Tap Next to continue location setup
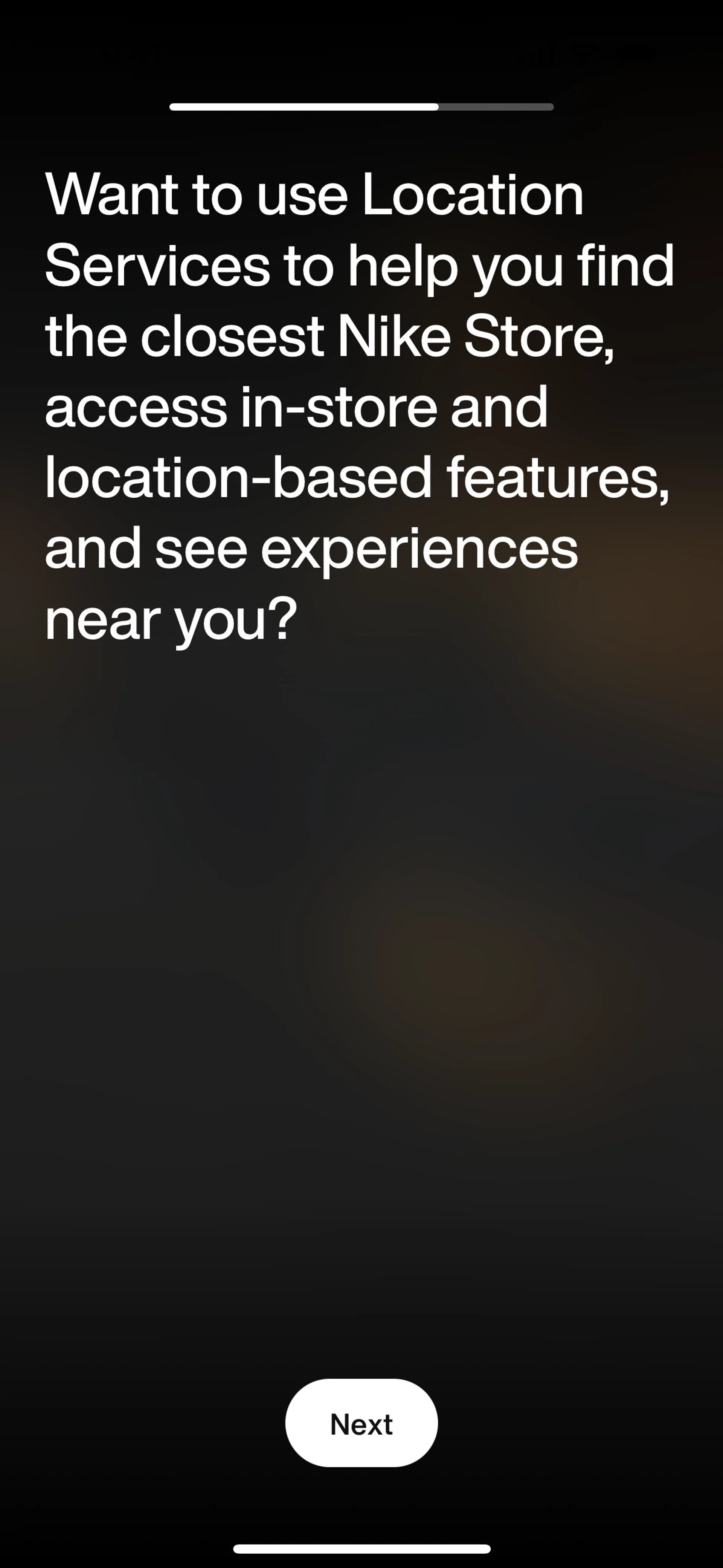The width and height of the screenshot is (723, 1568). pos(361,1424)
